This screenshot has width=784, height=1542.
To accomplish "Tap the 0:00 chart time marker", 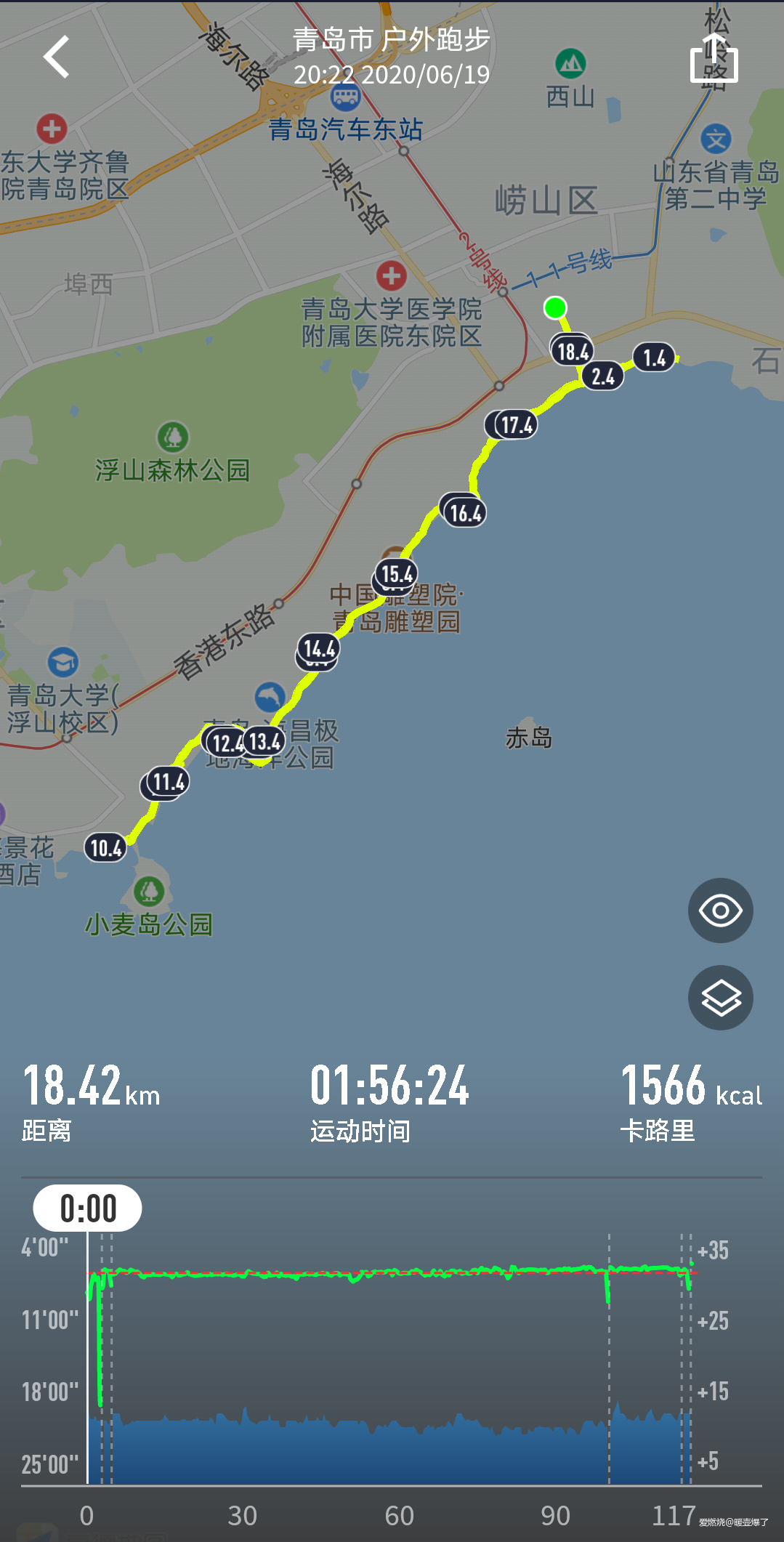I will coord(87,1208).
